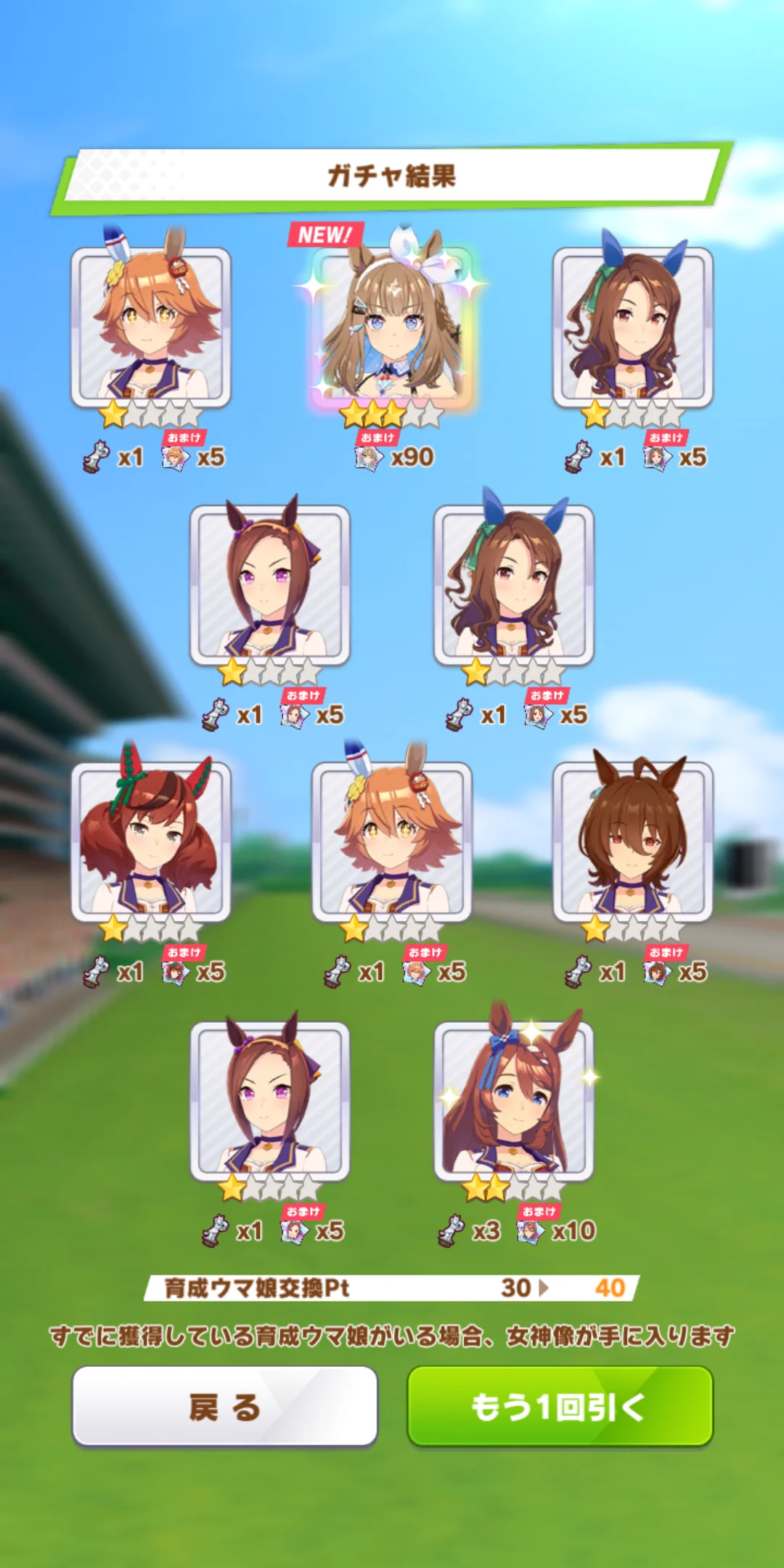The width and height of the screenshot is (784, 1568).
Task: Pull the gacha again with もう1回引く
Action: pyautogui.click(x=560, y=1406)
